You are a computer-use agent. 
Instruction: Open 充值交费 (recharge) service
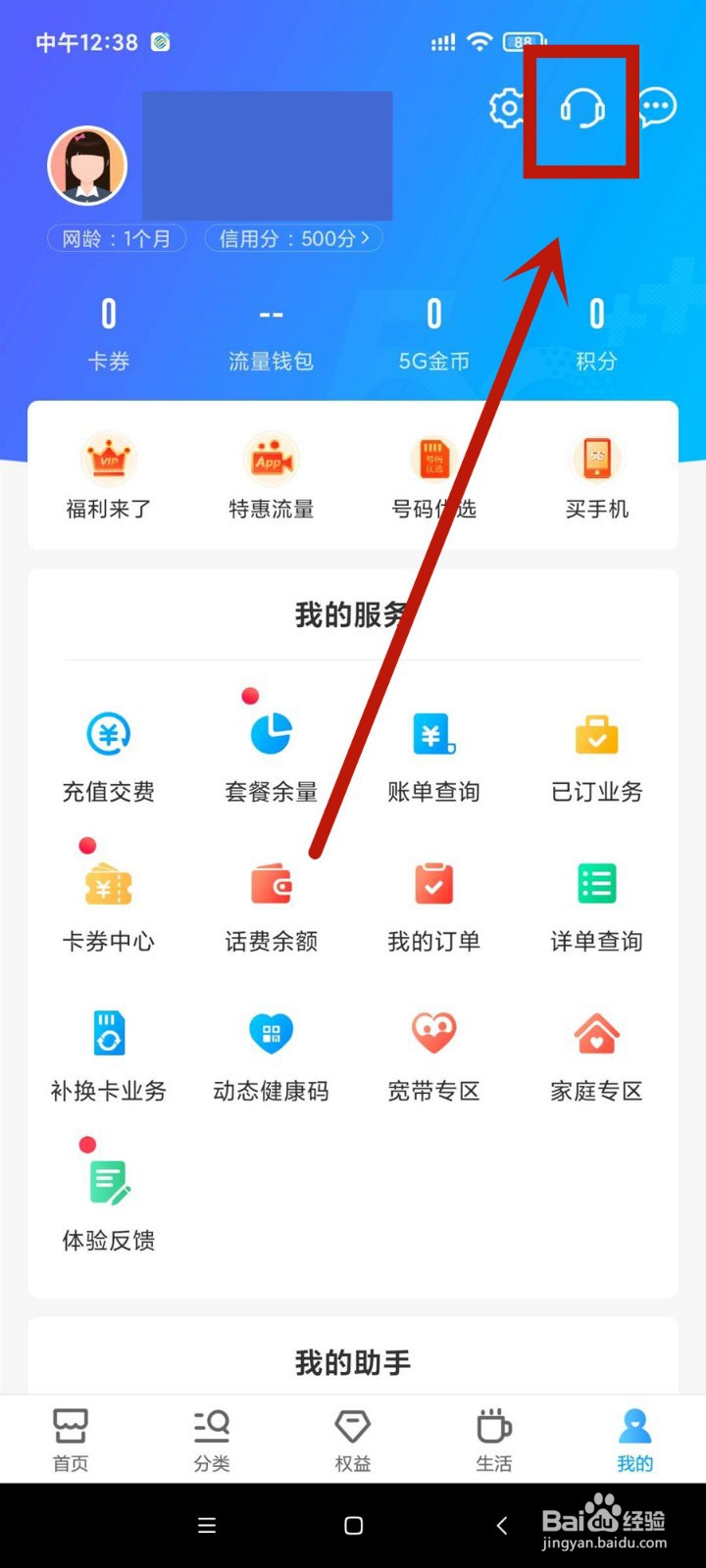108,750
